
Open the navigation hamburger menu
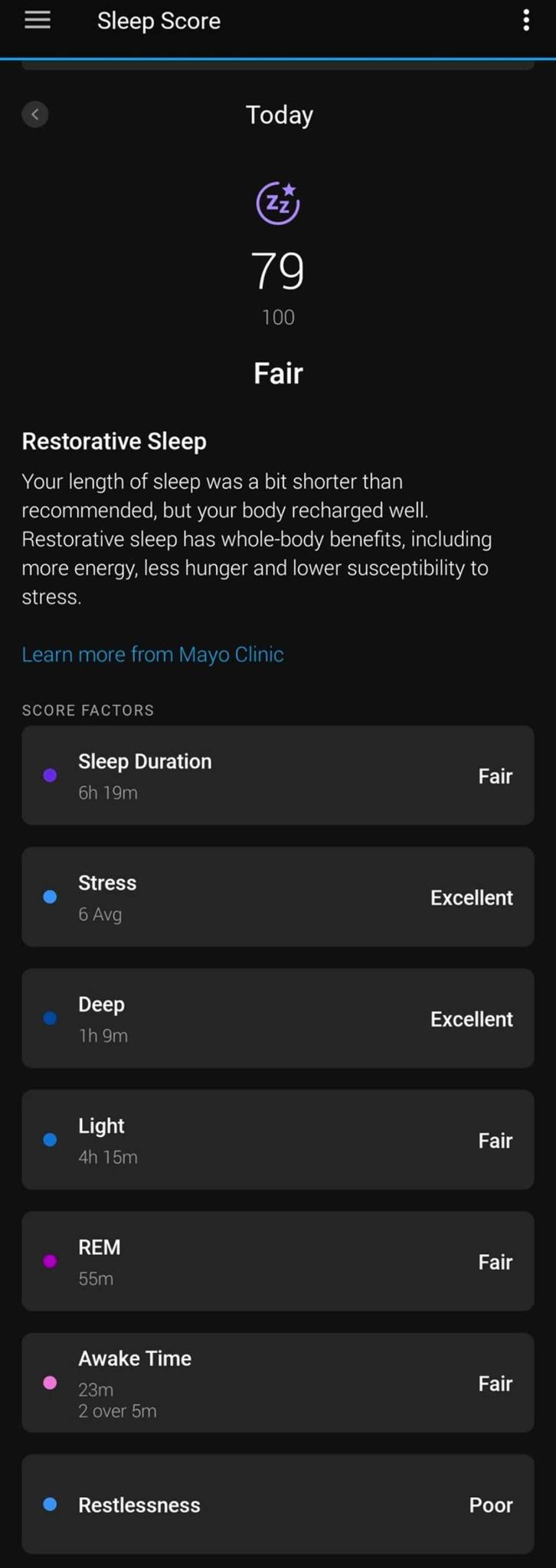[37, 21]
